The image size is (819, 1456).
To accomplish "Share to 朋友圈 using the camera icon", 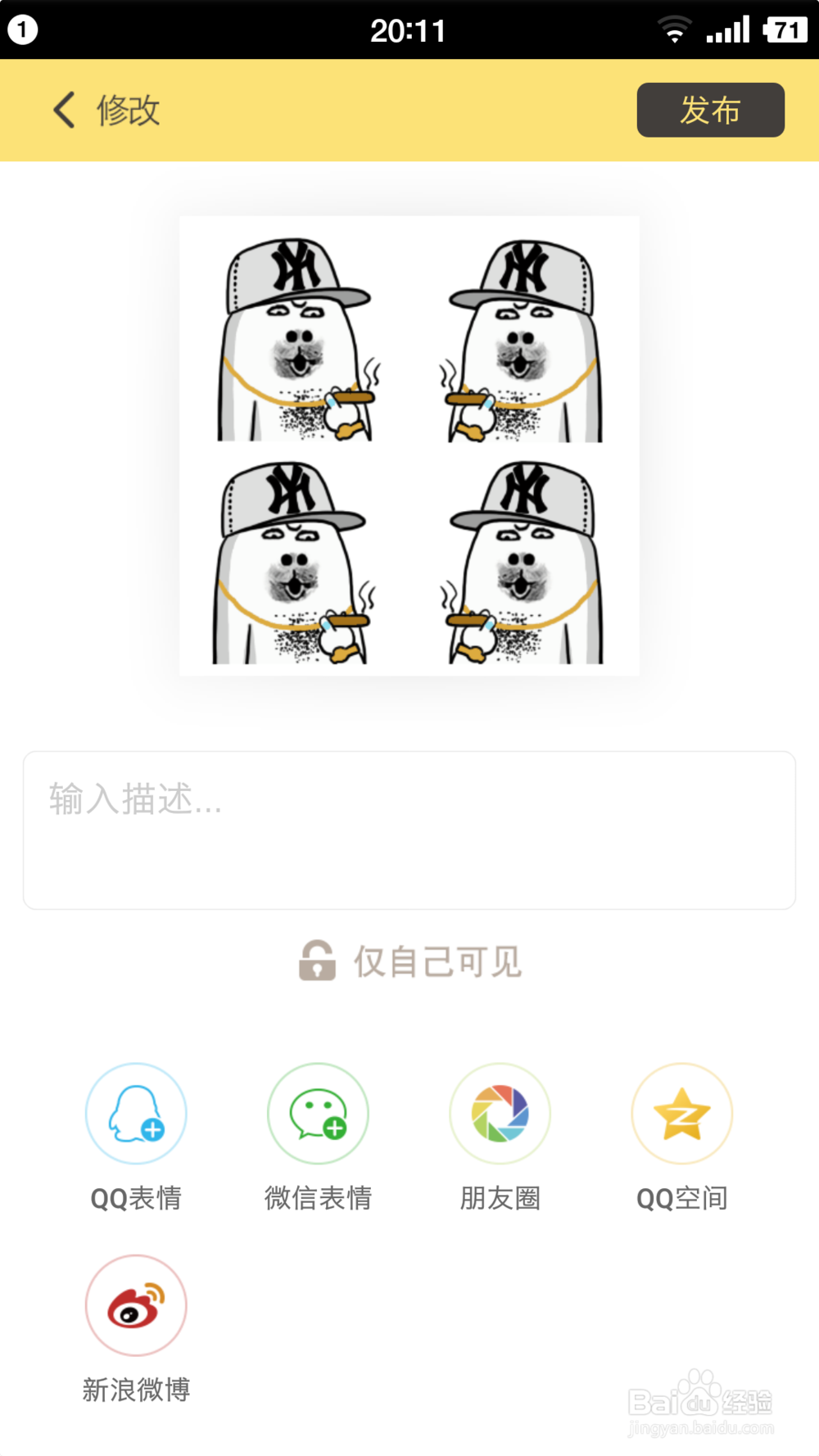I will point(500,1114).
